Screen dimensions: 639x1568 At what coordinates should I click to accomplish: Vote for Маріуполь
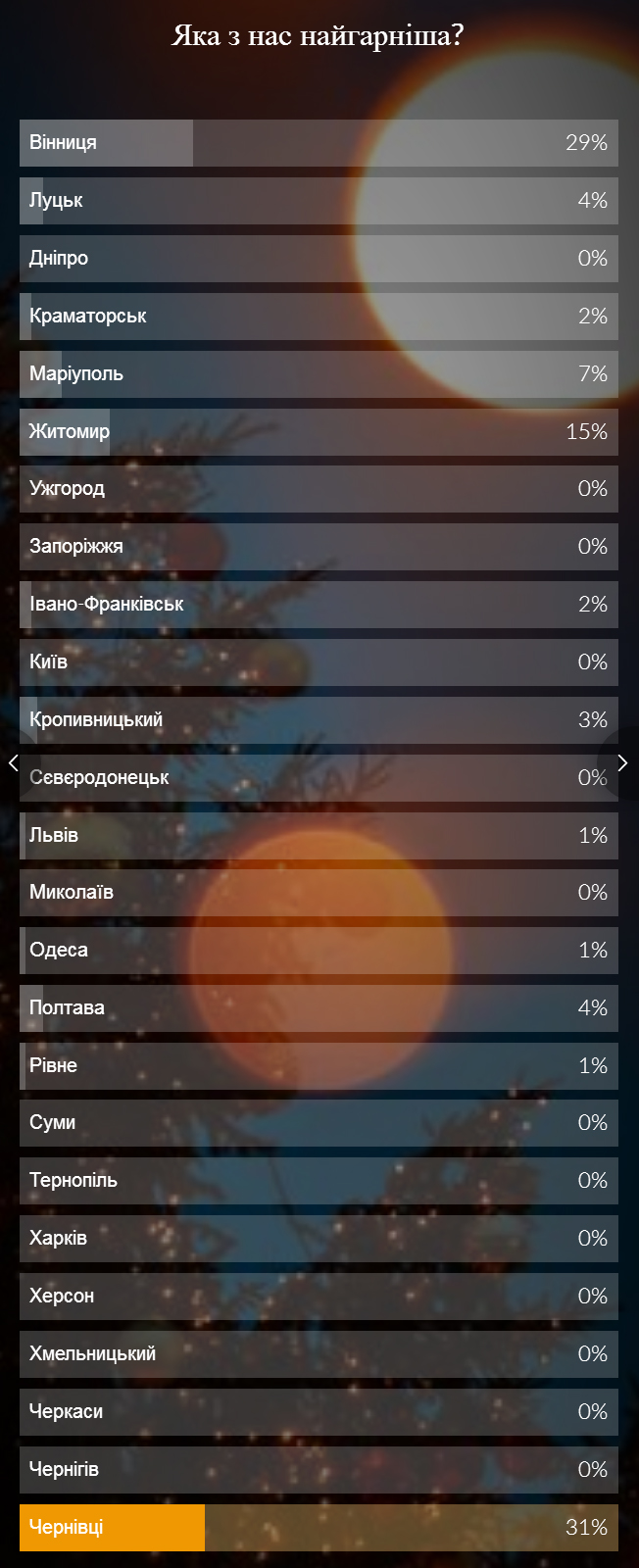pos(319,374)
